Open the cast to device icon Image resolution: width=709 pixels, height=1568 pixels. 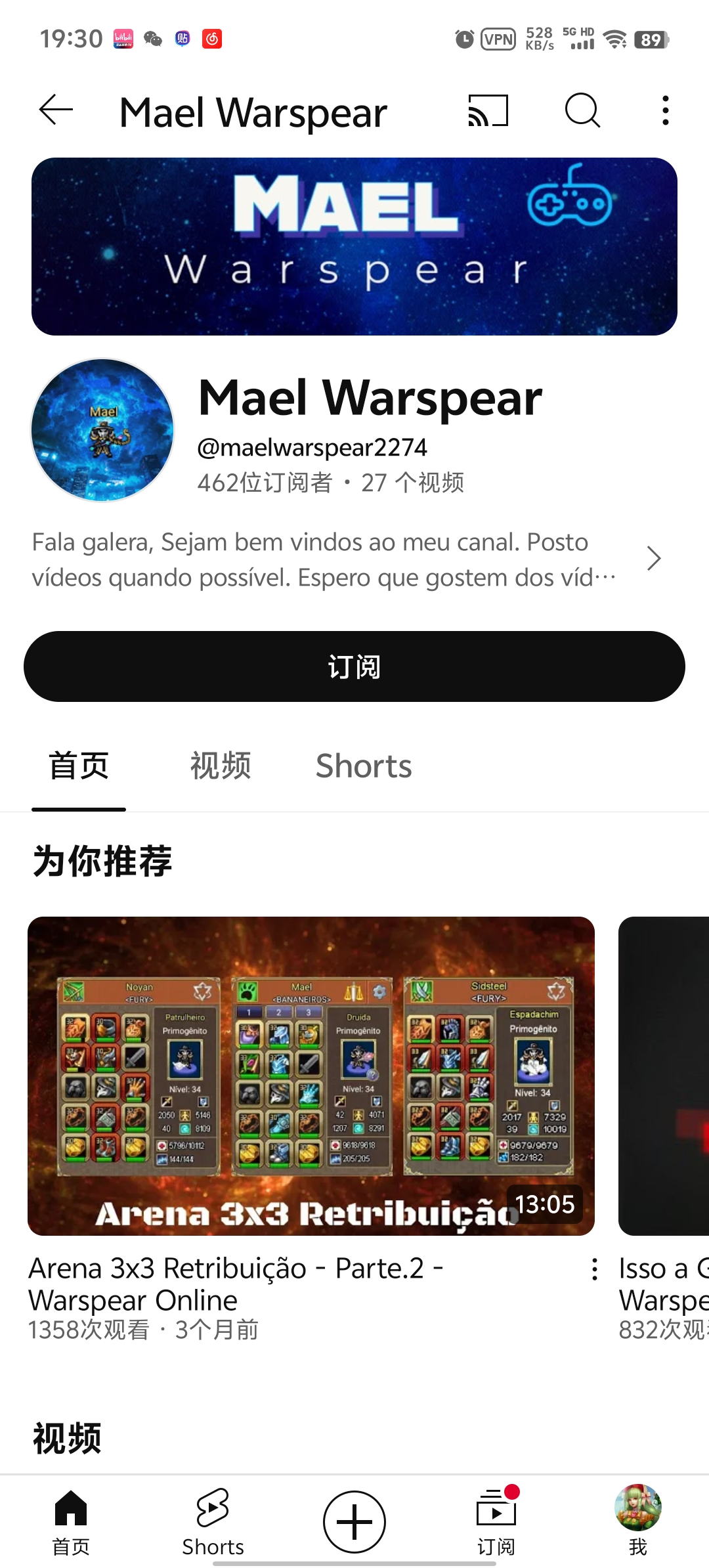488,110
